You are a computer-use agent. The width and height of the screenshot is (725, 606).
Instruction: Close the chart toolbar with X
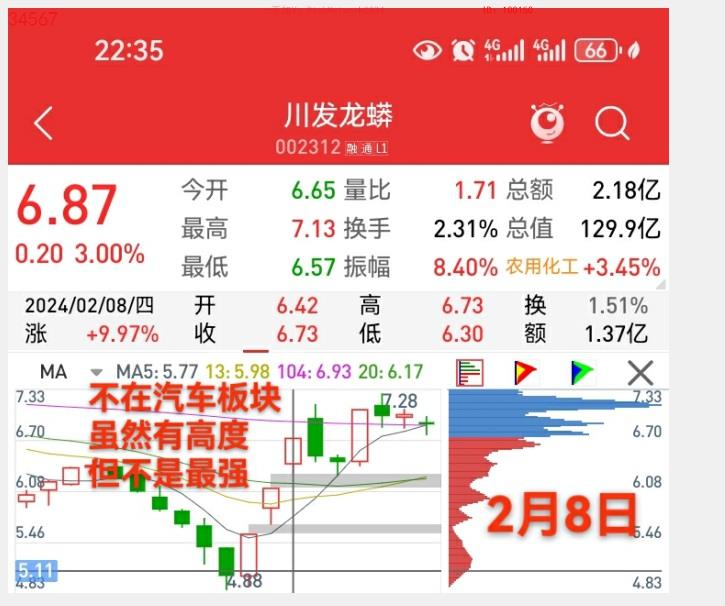click(x=640, y=373)
